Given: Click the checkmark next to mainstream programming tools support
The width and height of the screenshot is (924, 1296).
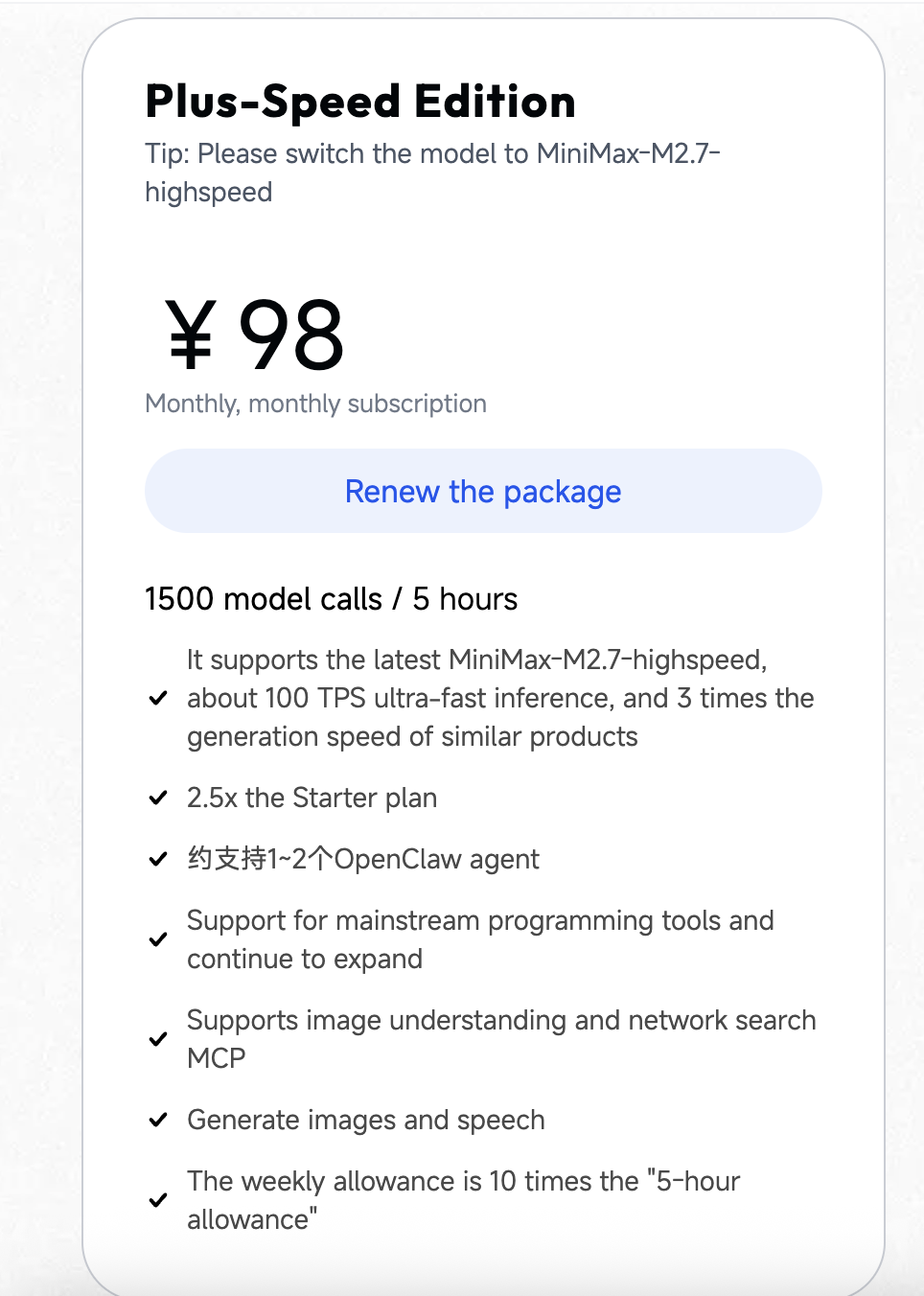Looking at the screenshot, I should (x=158, y=939).
